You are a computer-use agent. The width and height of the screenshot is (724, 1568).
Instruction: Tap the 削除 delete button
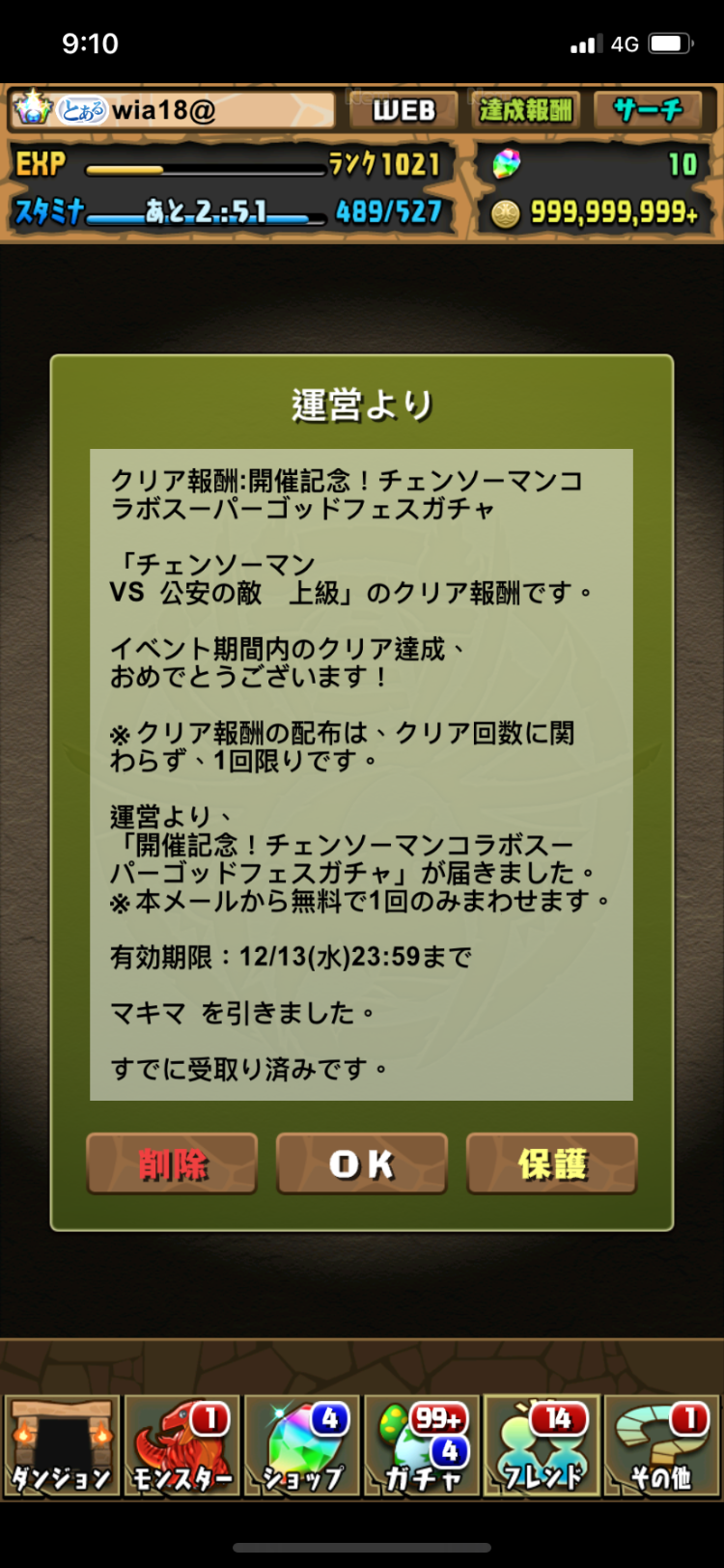(x=172, y=1163)
